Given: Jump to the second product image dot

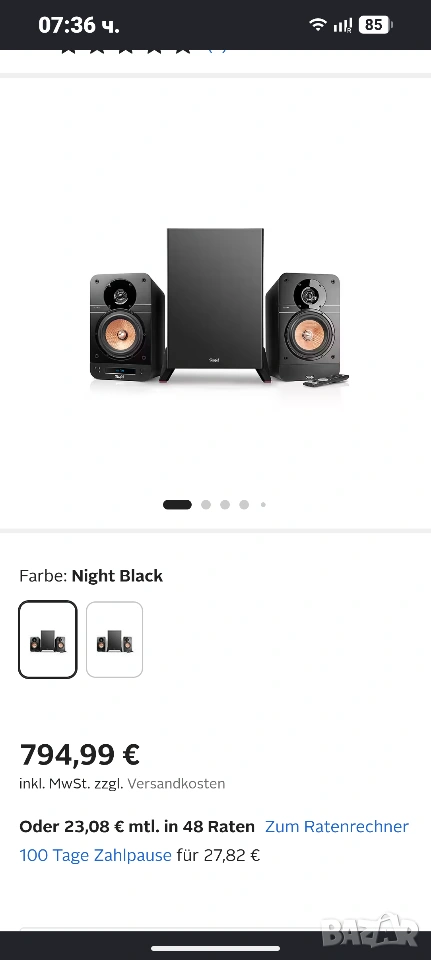Looking at the screenshot, I should pyautogui.click(x=206, y=504).
